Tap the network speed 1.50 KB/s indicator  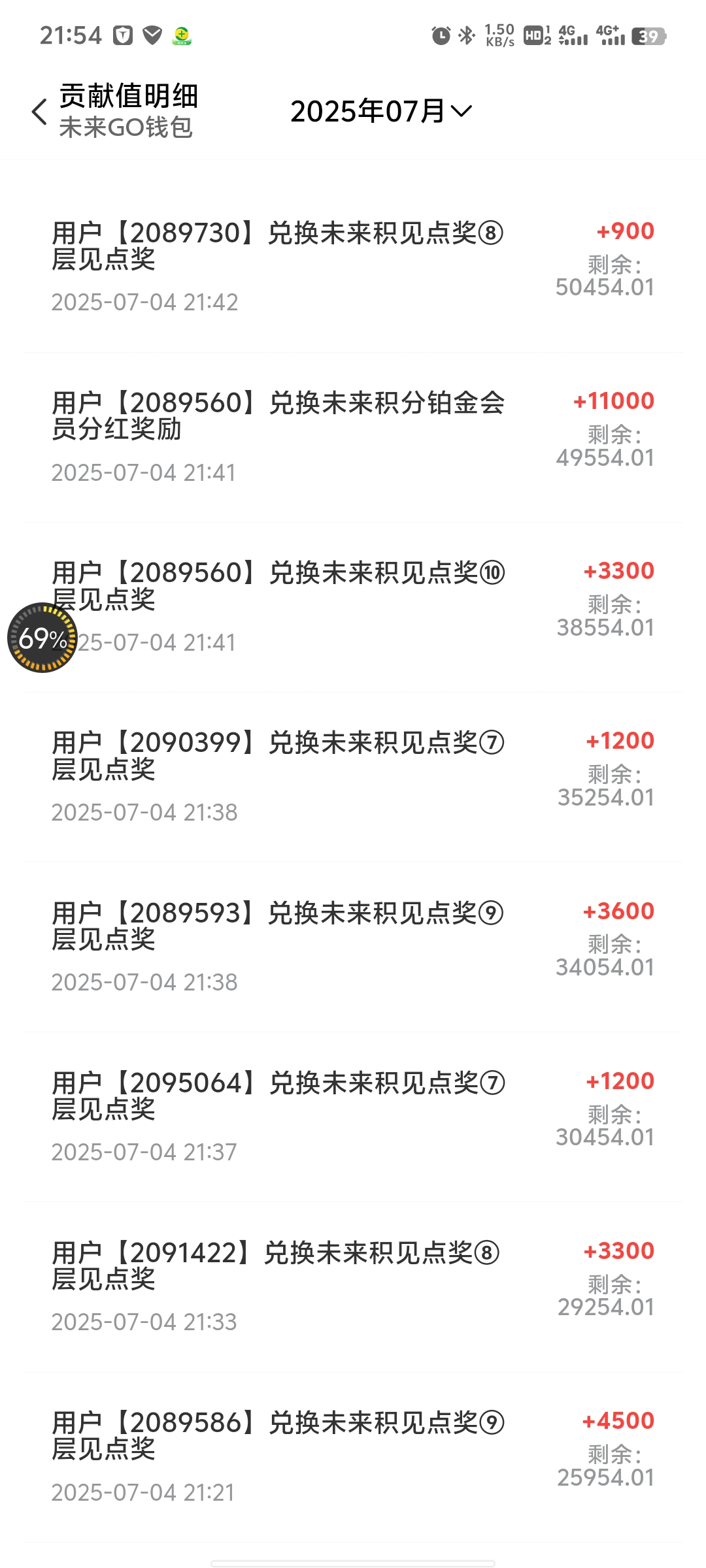pos(500,34)
